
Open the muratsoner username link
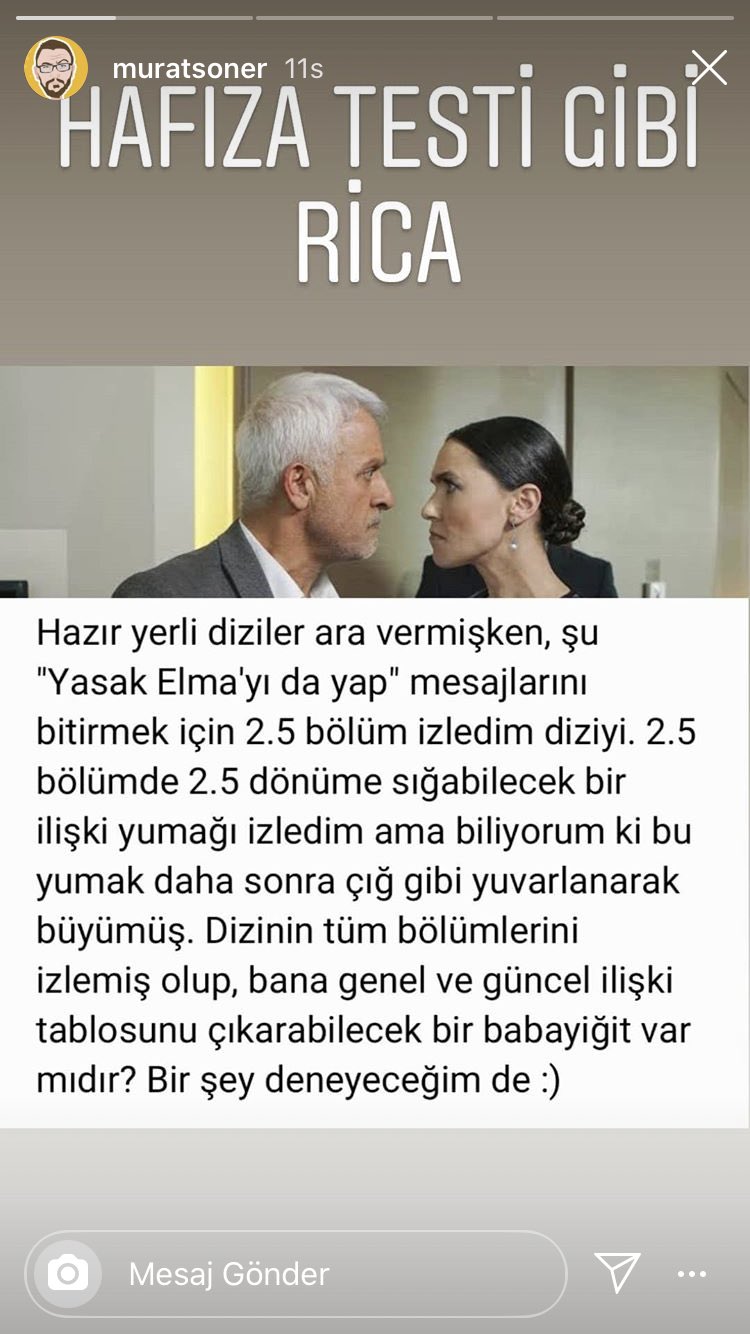point(190,68)
